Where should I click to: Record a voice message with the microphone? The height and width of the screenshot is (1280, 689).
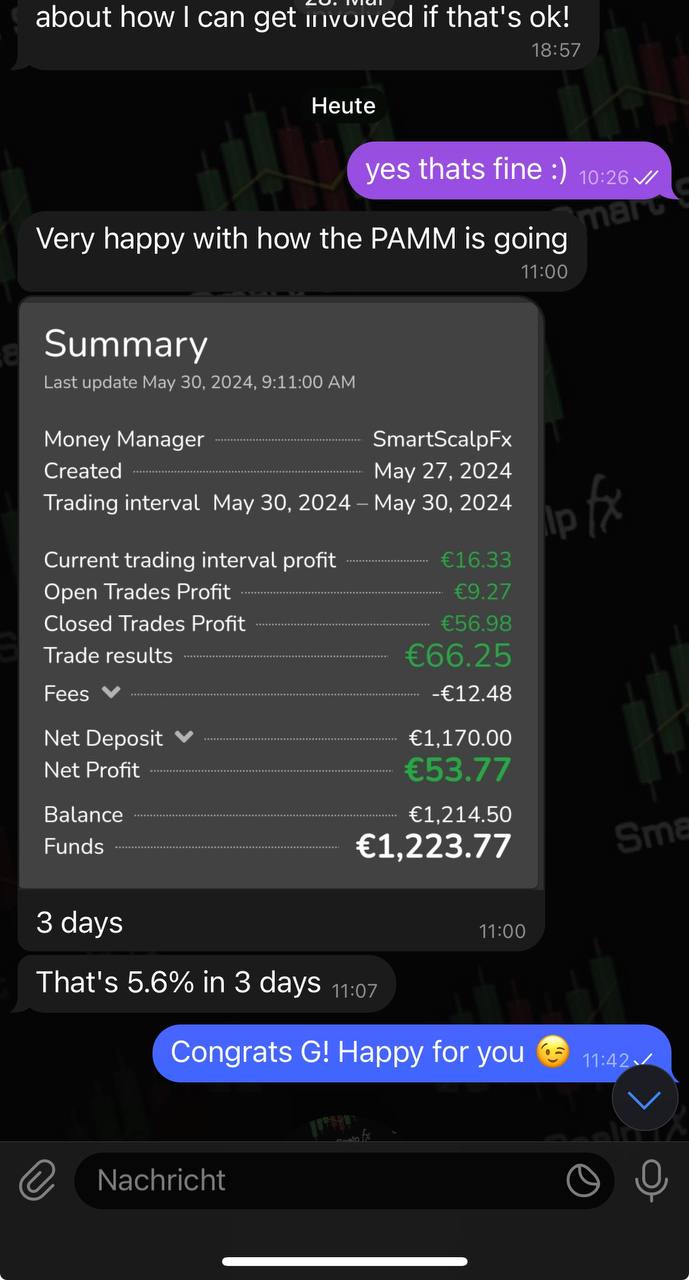(651, 1181)
